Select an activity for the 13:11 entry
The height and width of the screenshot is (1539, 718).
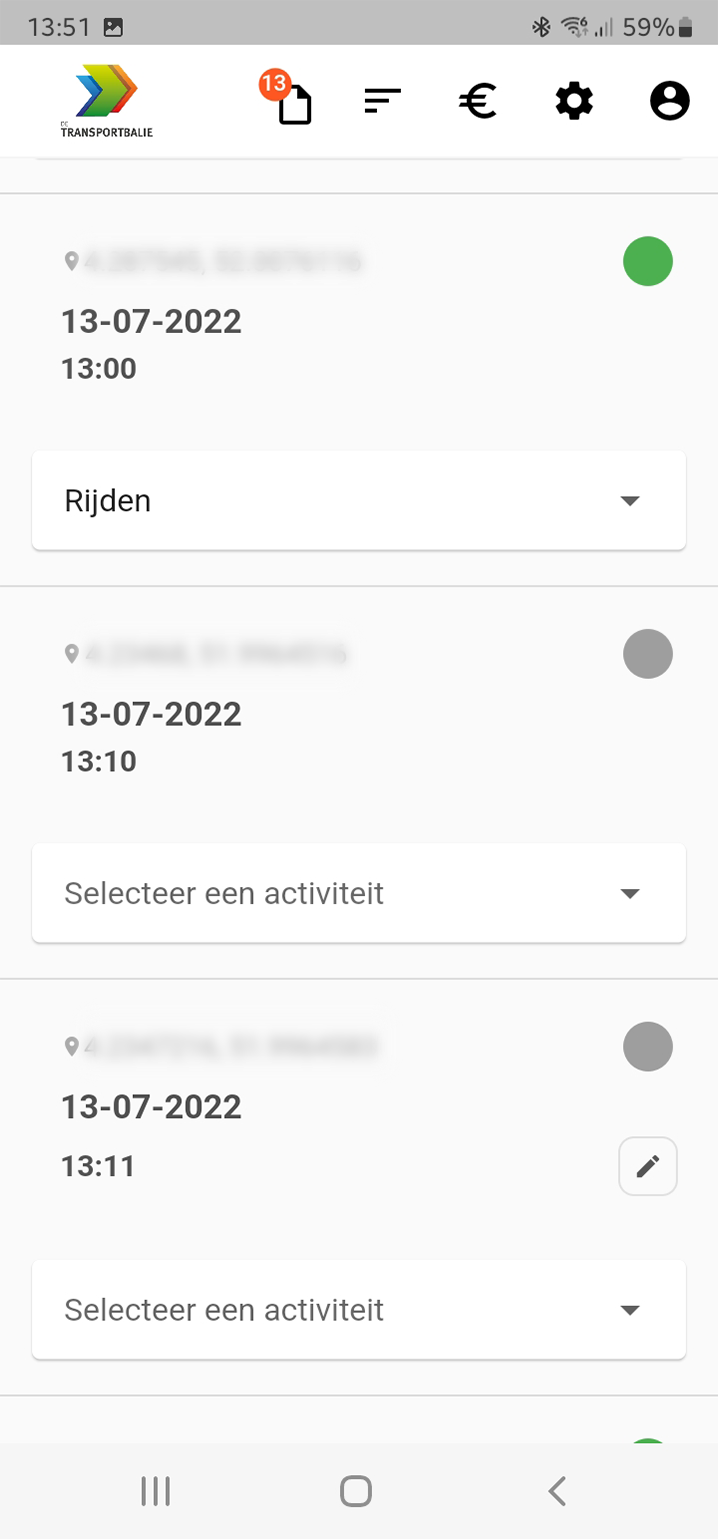tap(359, 1310)
